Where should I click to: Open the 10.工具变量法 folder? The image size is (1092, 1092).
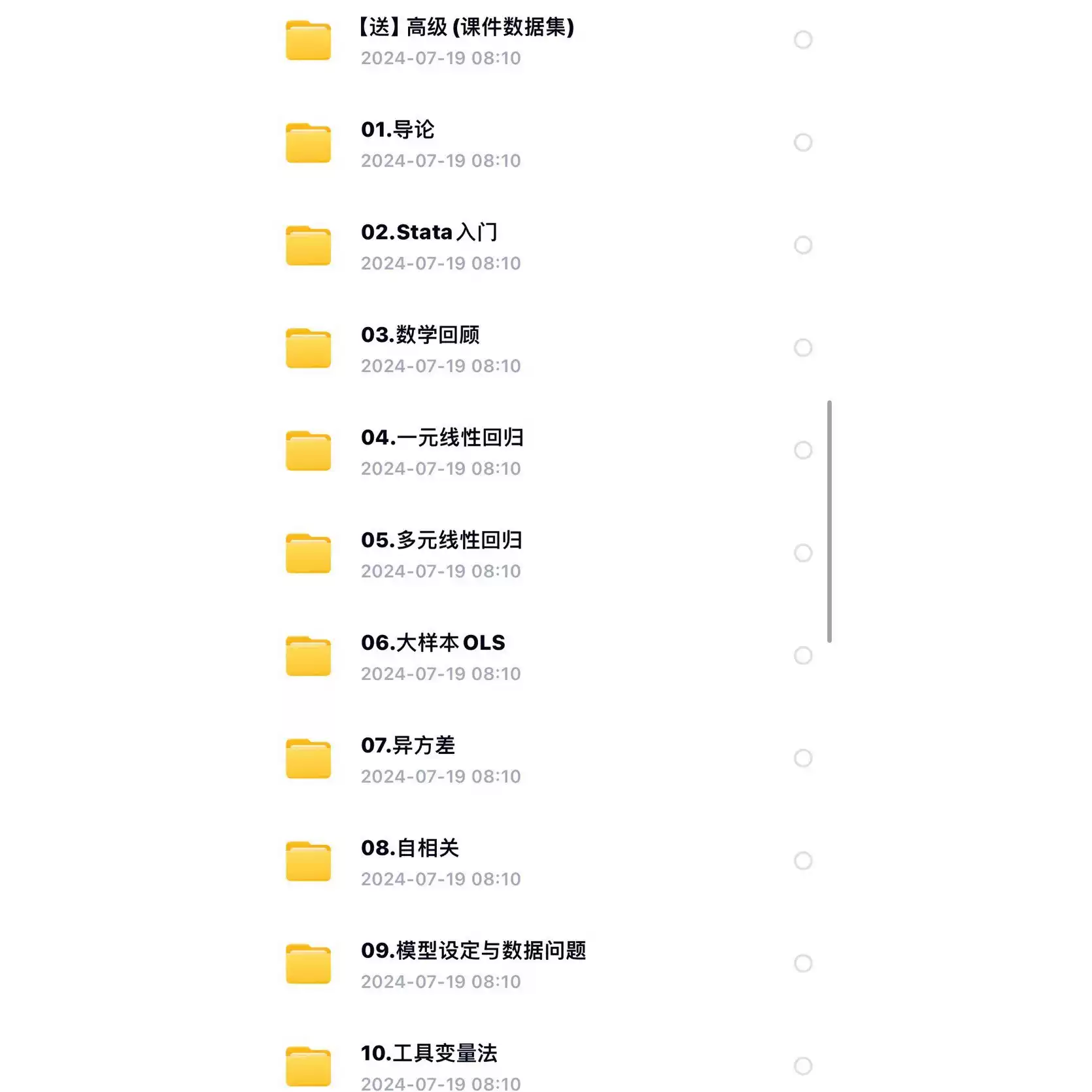point(429,1054)
